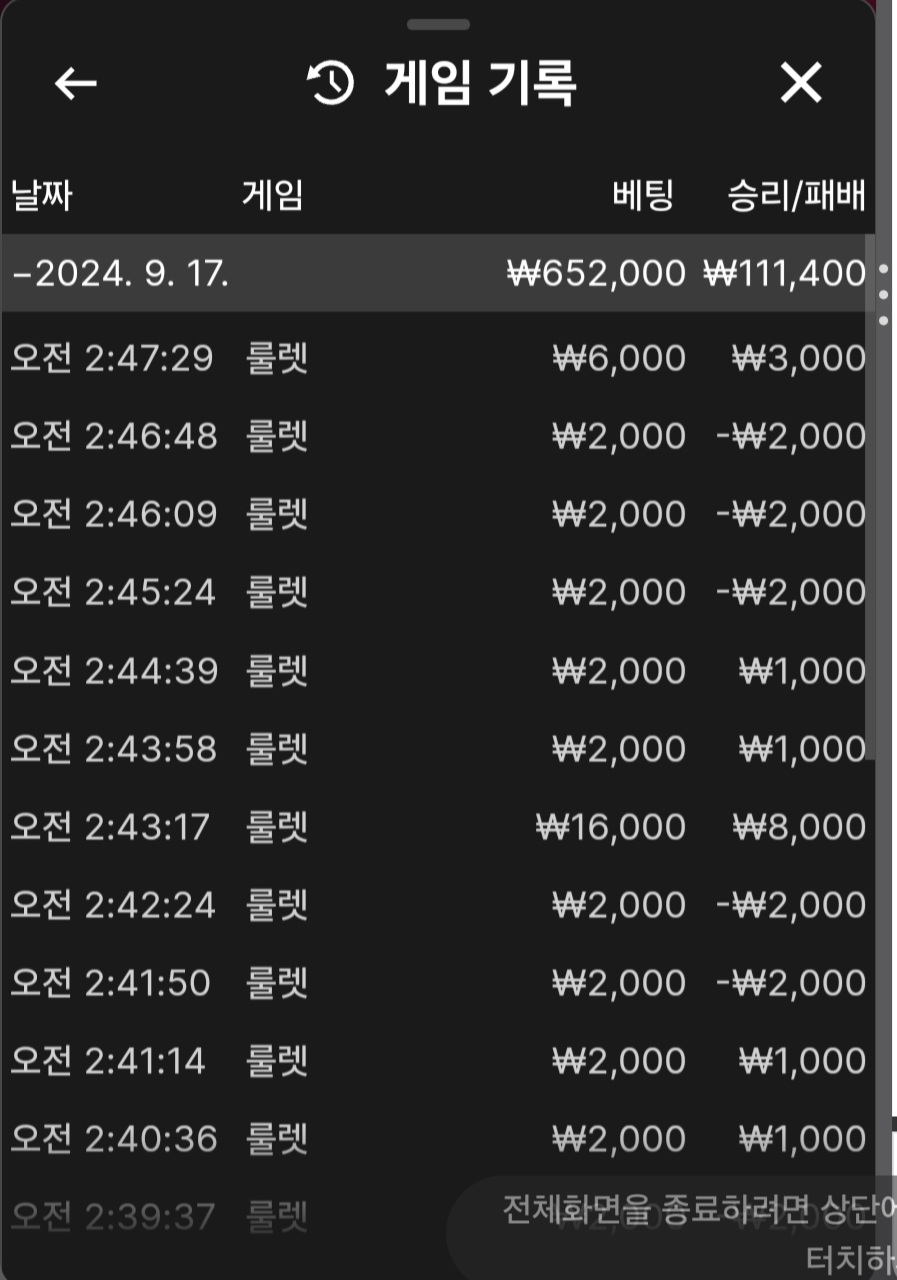
Task: Tap the 오전 2:43:58 룰렛 row
Action: click(x=436, y=748)
